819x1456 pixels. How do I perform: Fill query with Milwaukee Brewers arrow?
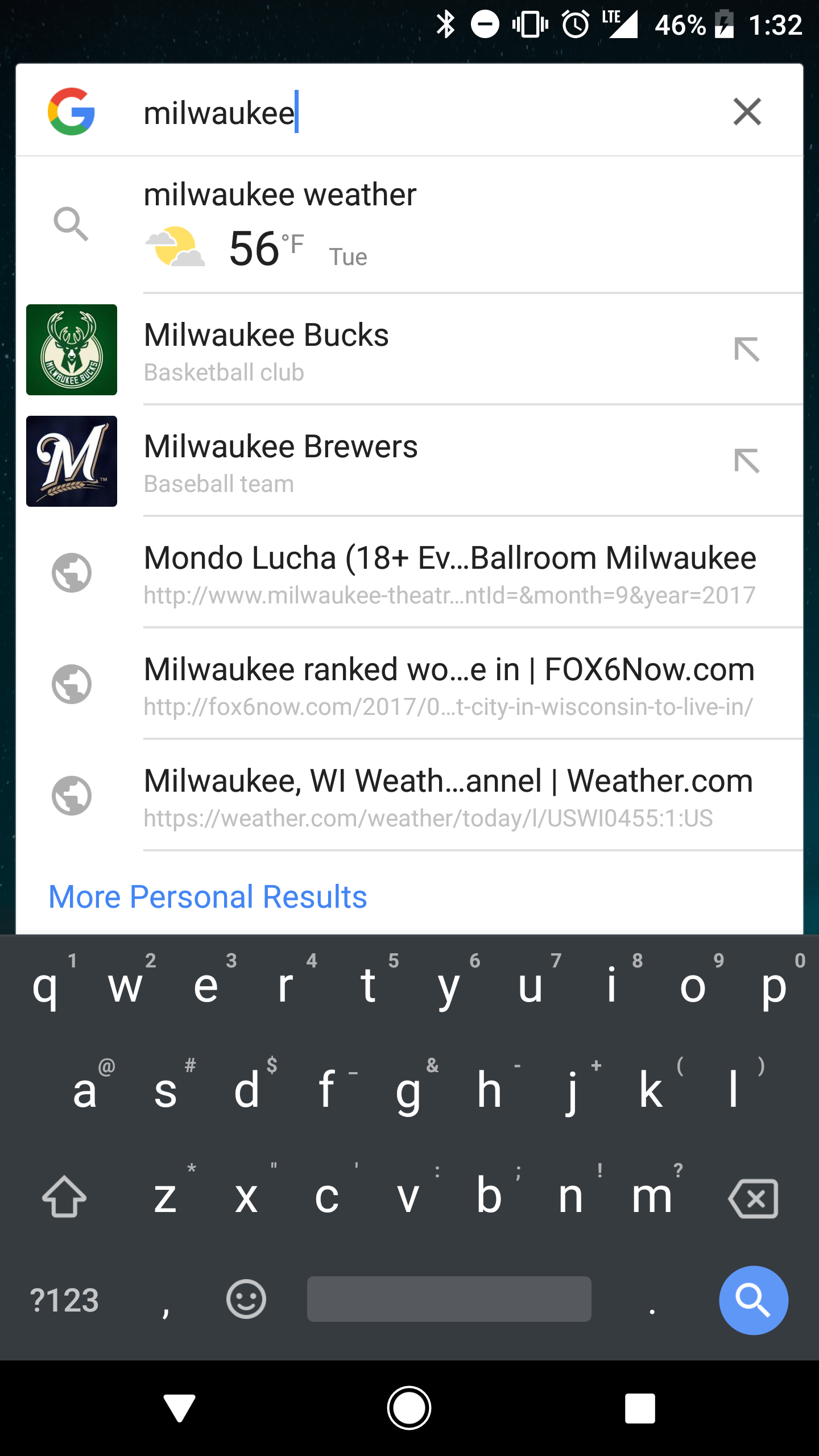click(747, 461)
